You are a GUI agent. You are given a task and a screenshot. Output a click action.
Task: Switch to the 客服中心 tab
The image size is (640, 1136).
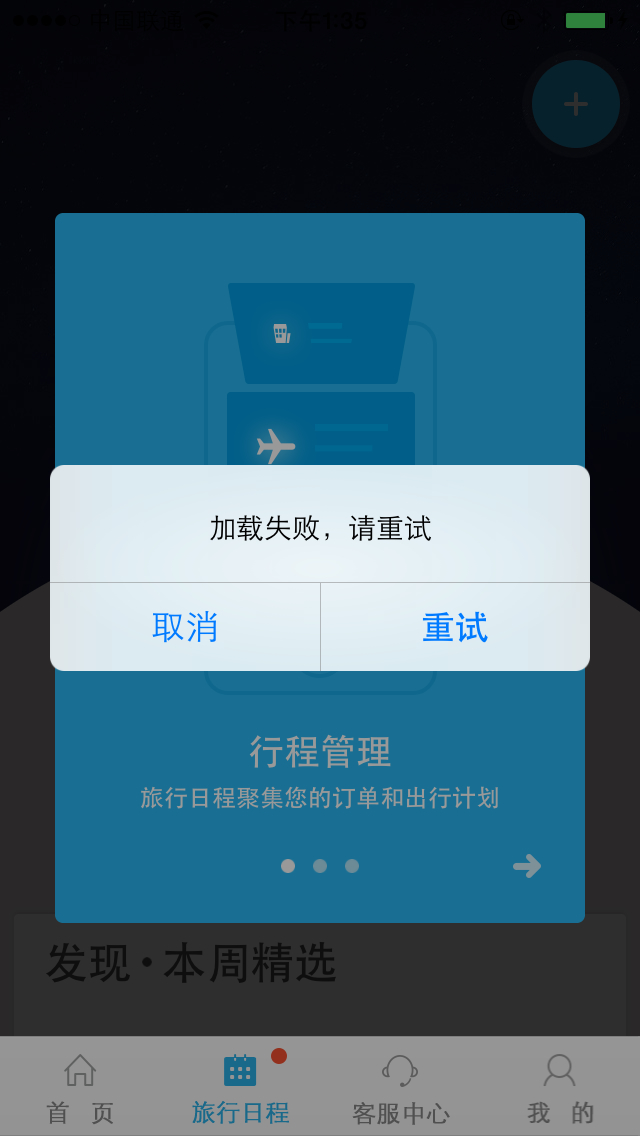[400, 1088]
